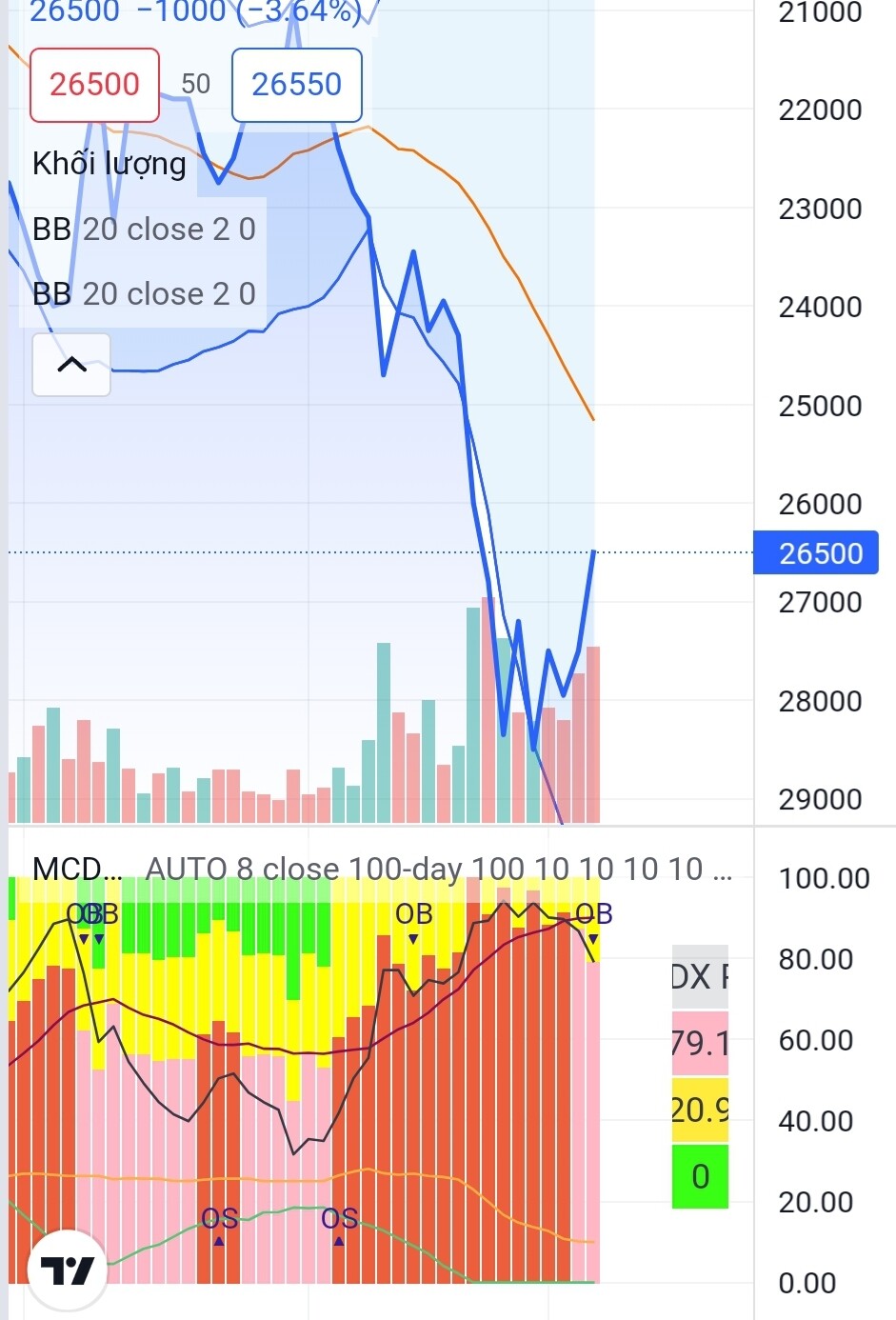Tap the blue 26550 buy price button
The height and width of the screenshot is (1320, 896).
296,85
